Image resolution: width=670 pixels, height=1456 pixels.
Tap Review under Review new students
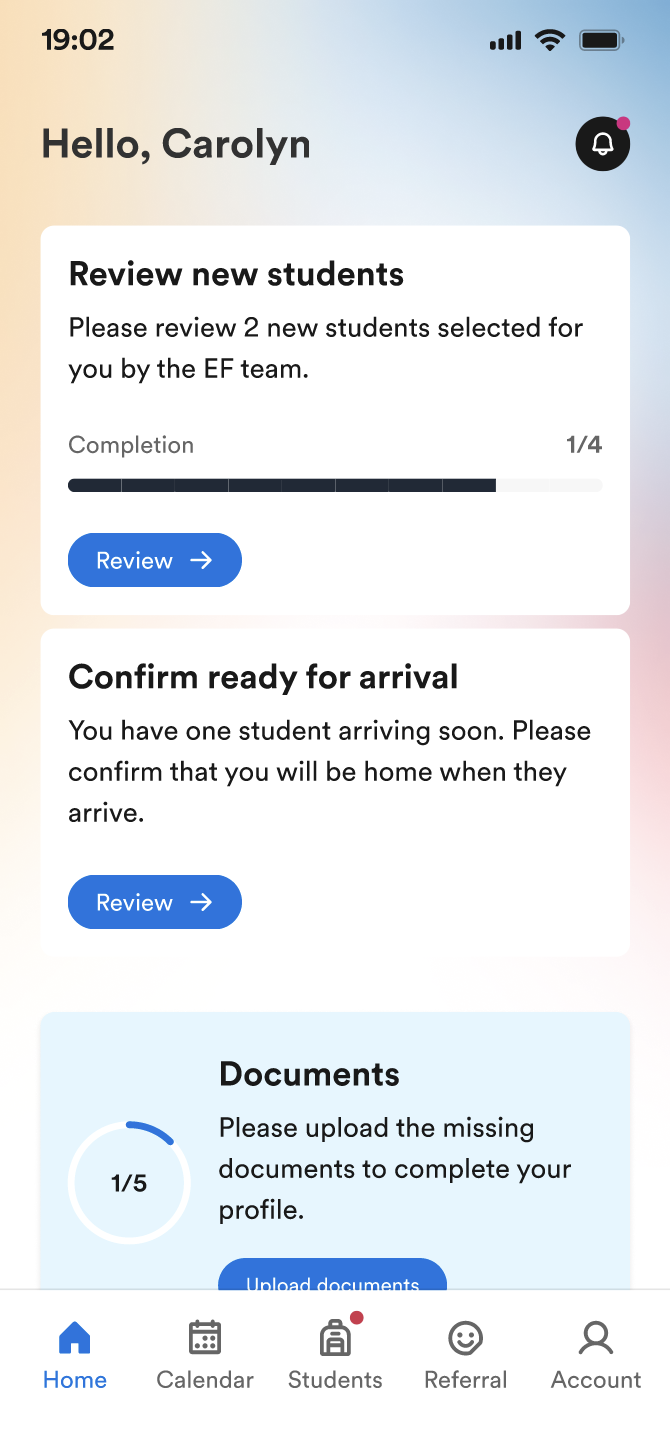pos(155,560)
